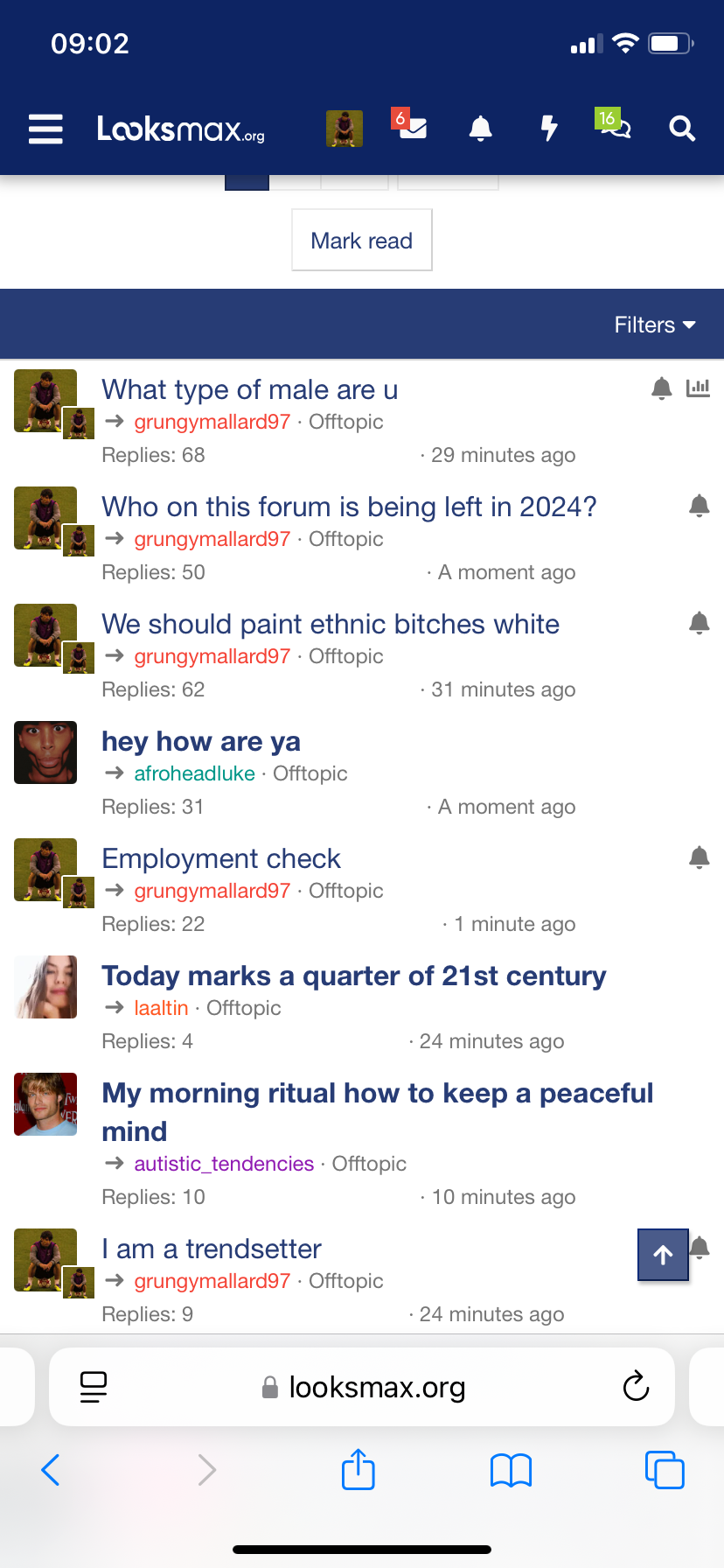View afroheadluke's profile
This screenshot has width=724, height=1568.
[x=194, y=773]
